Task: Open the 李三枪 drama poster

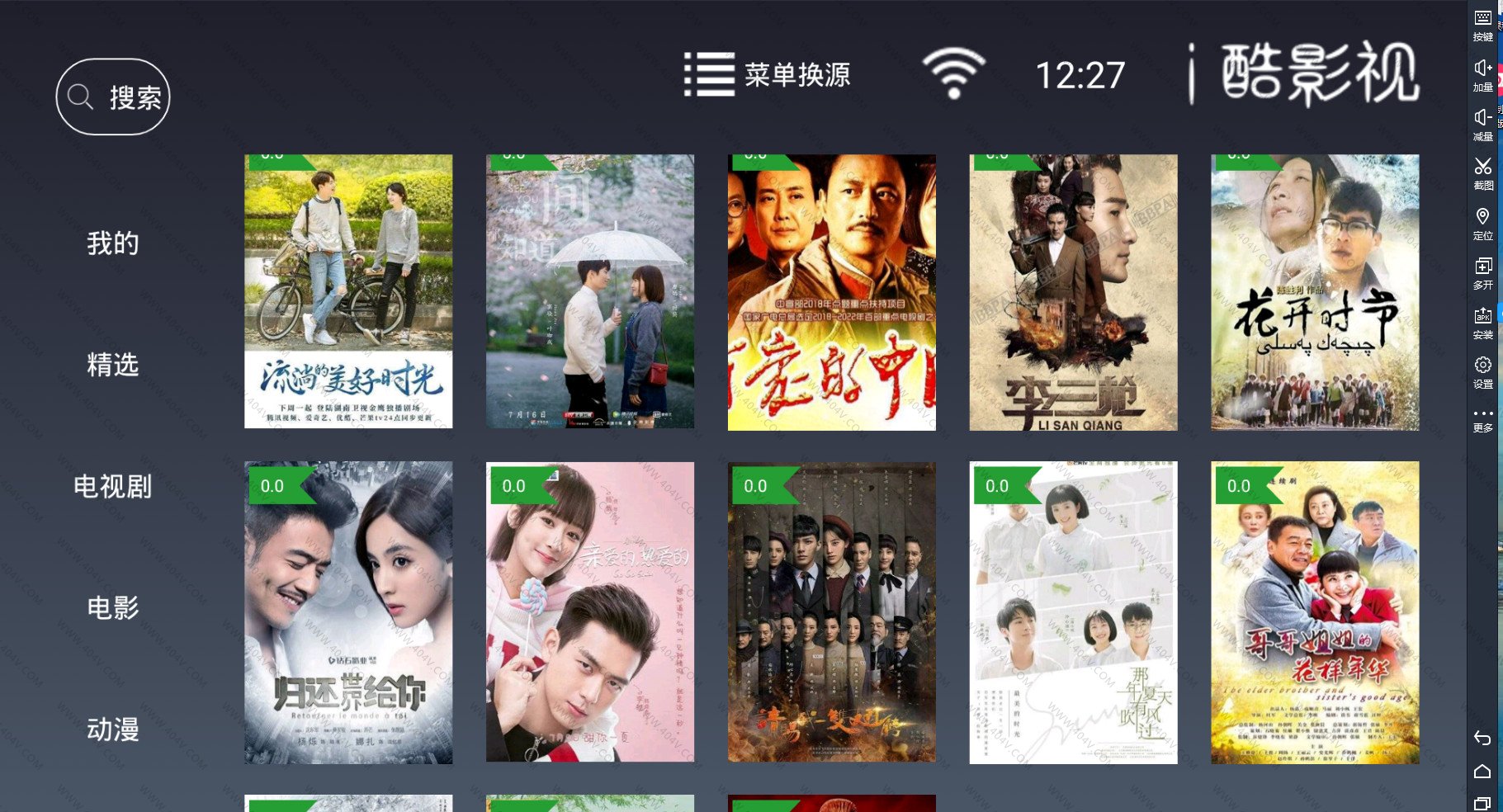Action: point(1073,291)
